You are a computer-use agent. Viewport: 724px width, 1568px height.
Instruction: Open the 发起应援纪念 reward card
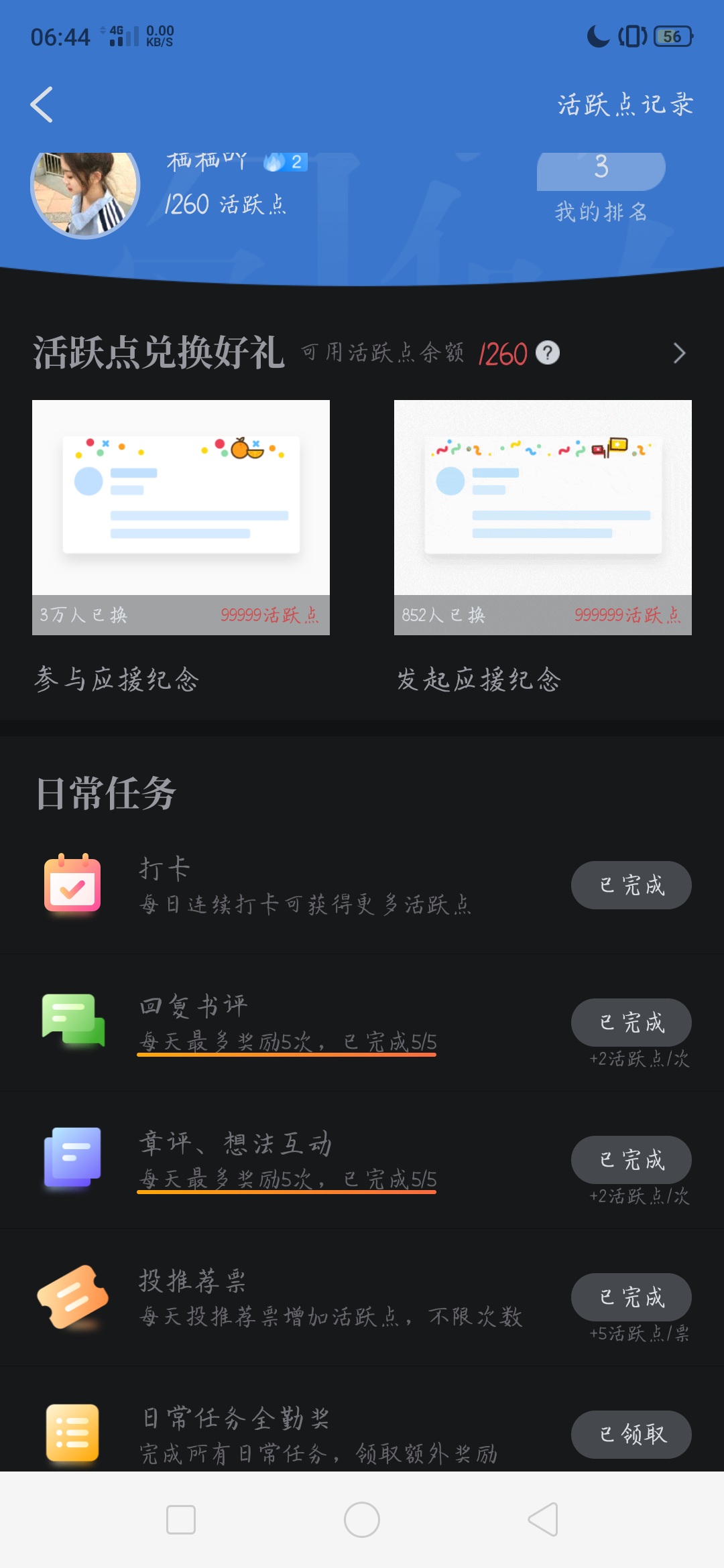pos(543,547)
